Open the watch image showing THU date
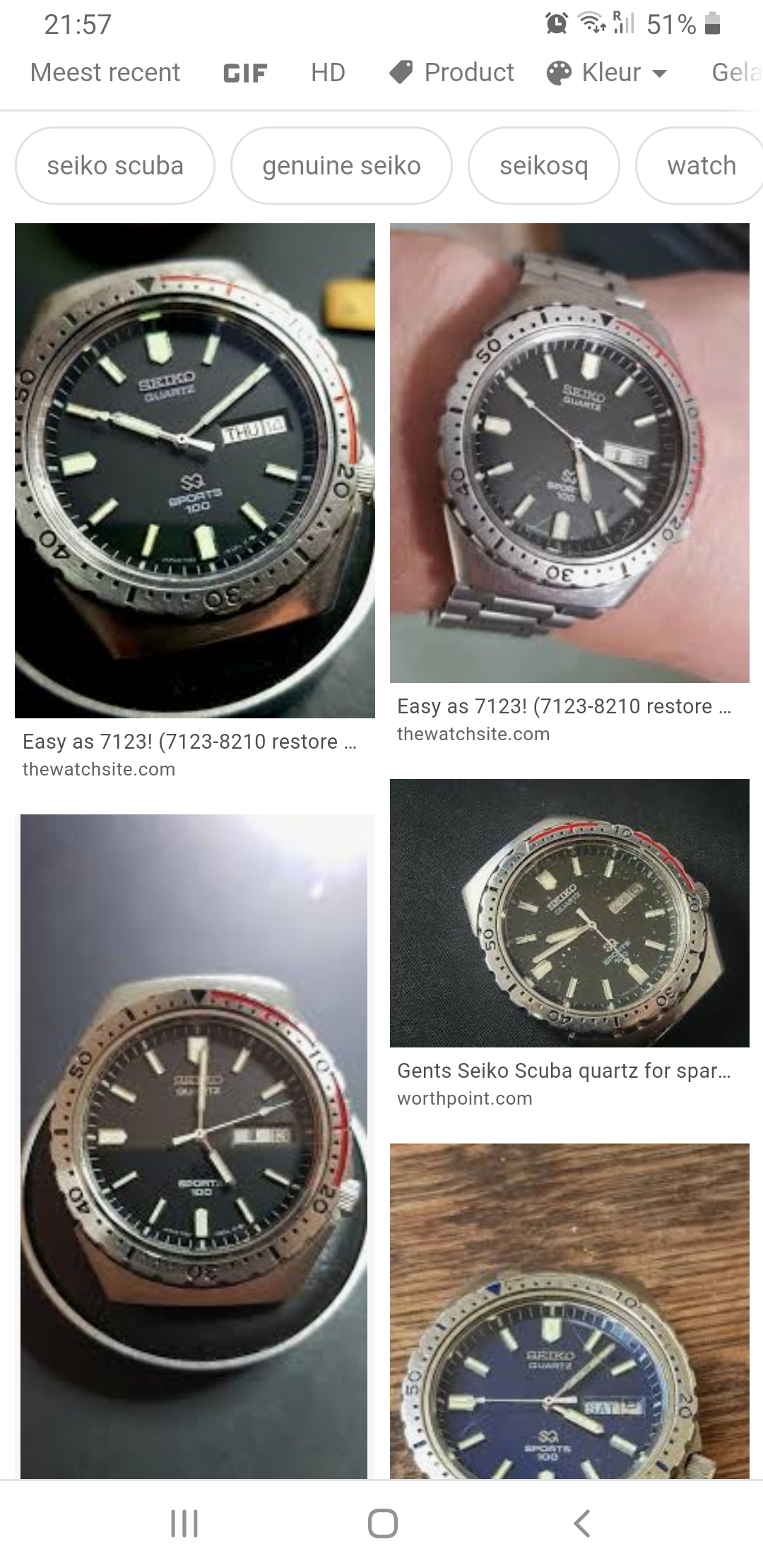 click(x=195, y=470)
